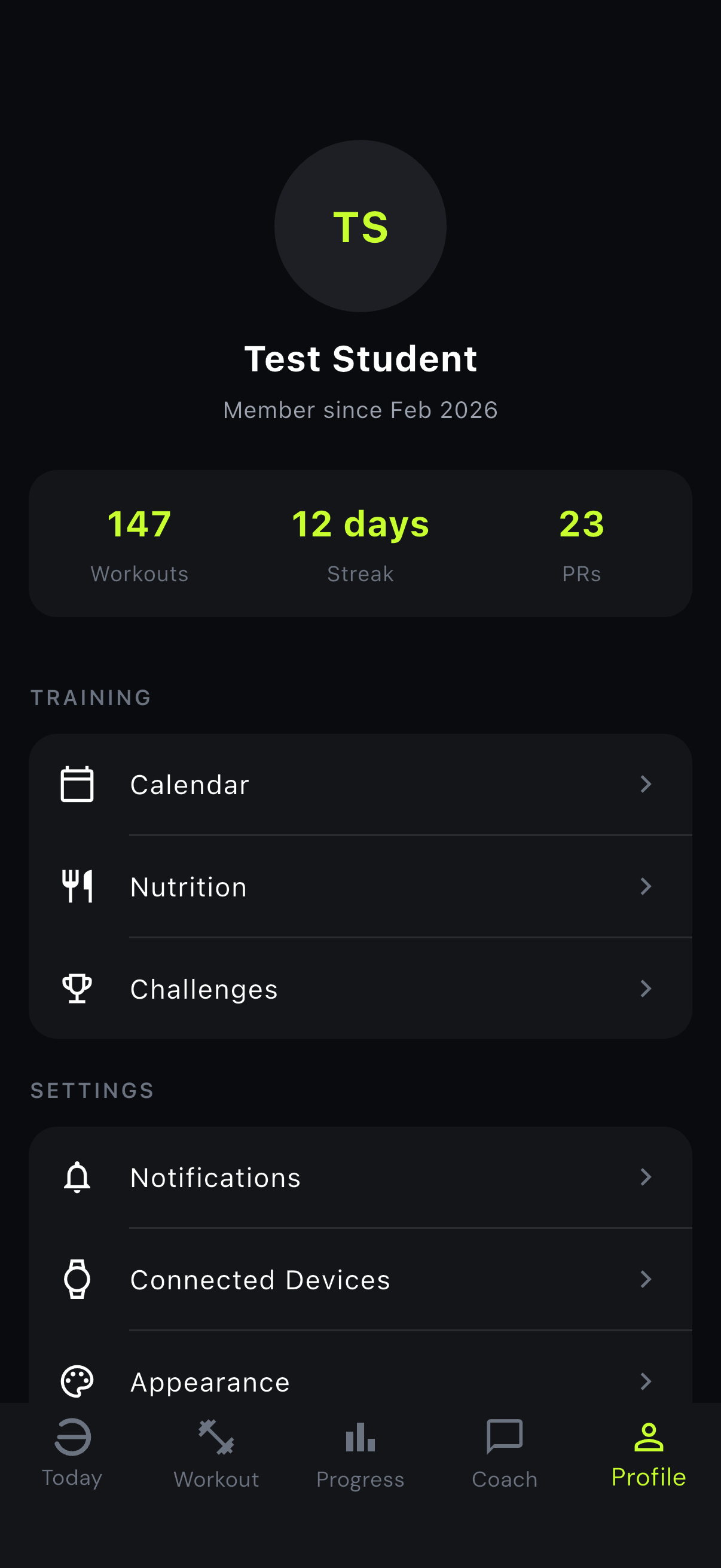The height and width of the screenshot is (1568, 721).
Task: Switch to the Workout tab
Action: (216, 1454)
